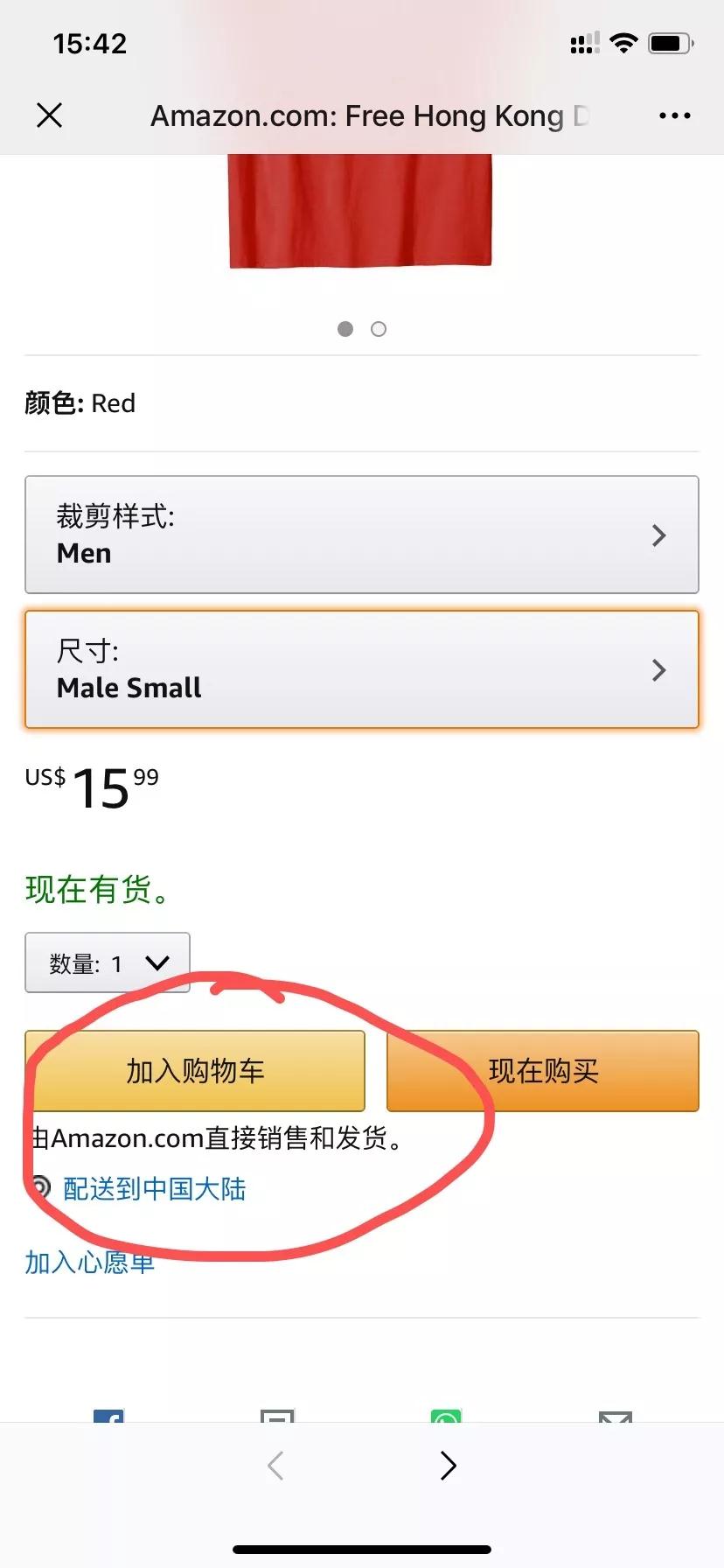Tap 现在购买 to buy now
Image resolution: width=724 pixels, height=1568 pixels.
(542, 1071)
